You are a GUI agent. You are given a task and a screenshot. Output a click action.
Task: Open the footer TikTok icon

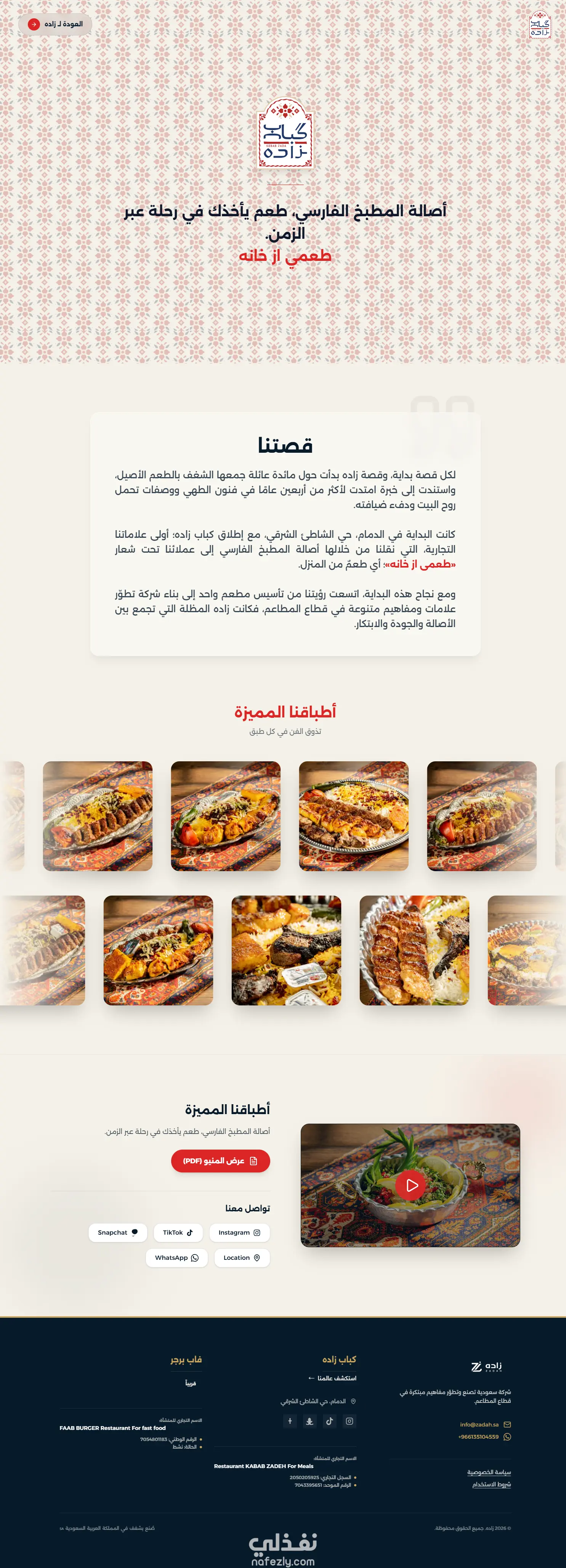click(330, 1421)
